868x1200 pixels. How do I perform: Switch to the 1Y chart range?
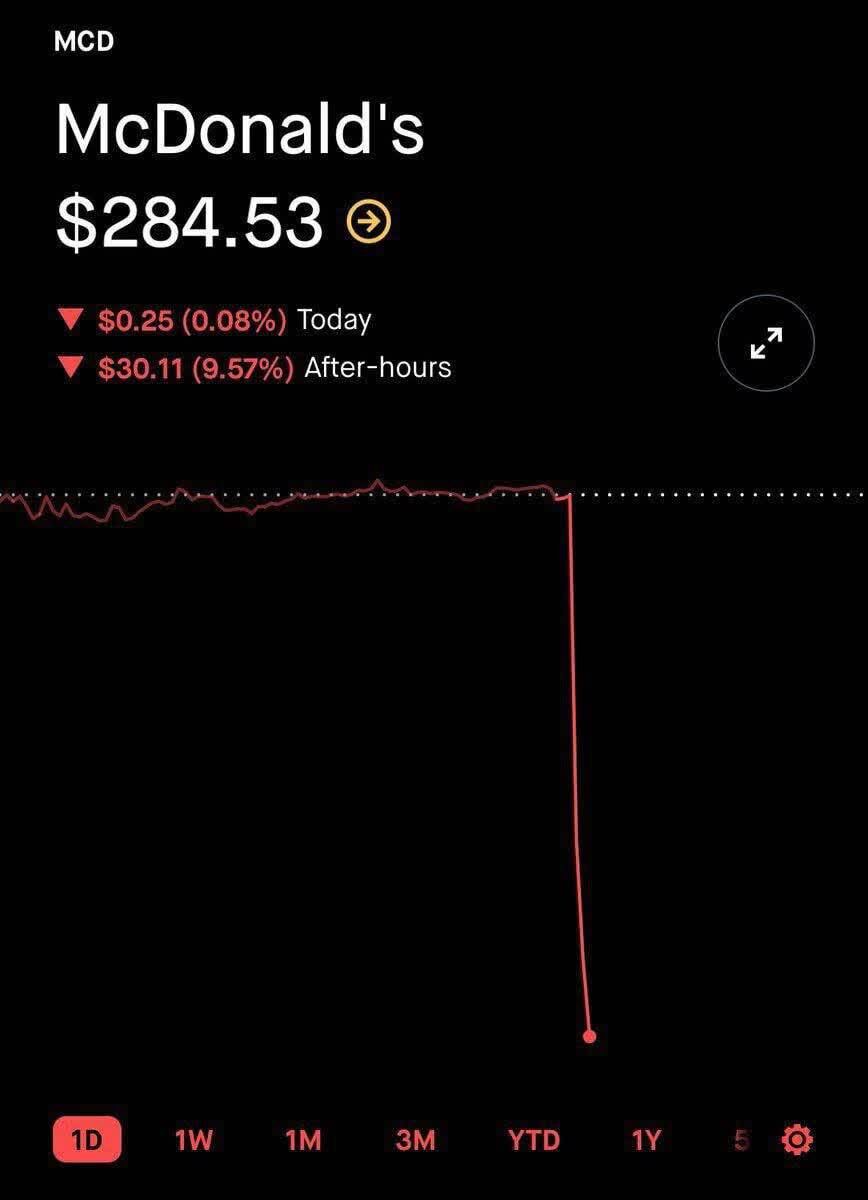point(647,1140)
